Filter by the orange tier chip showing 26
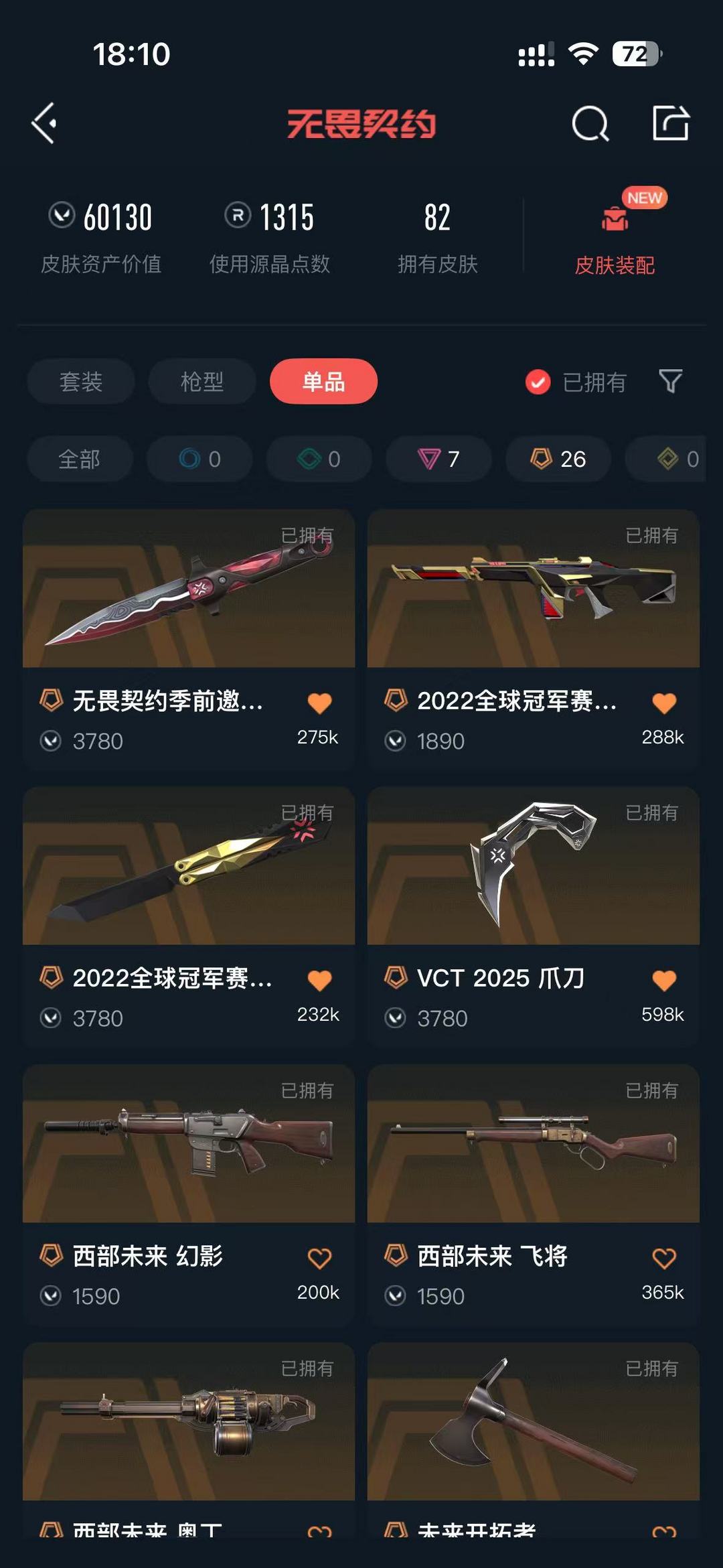The width and height of the screenshot is (723, 1568). tap(558, 459)
